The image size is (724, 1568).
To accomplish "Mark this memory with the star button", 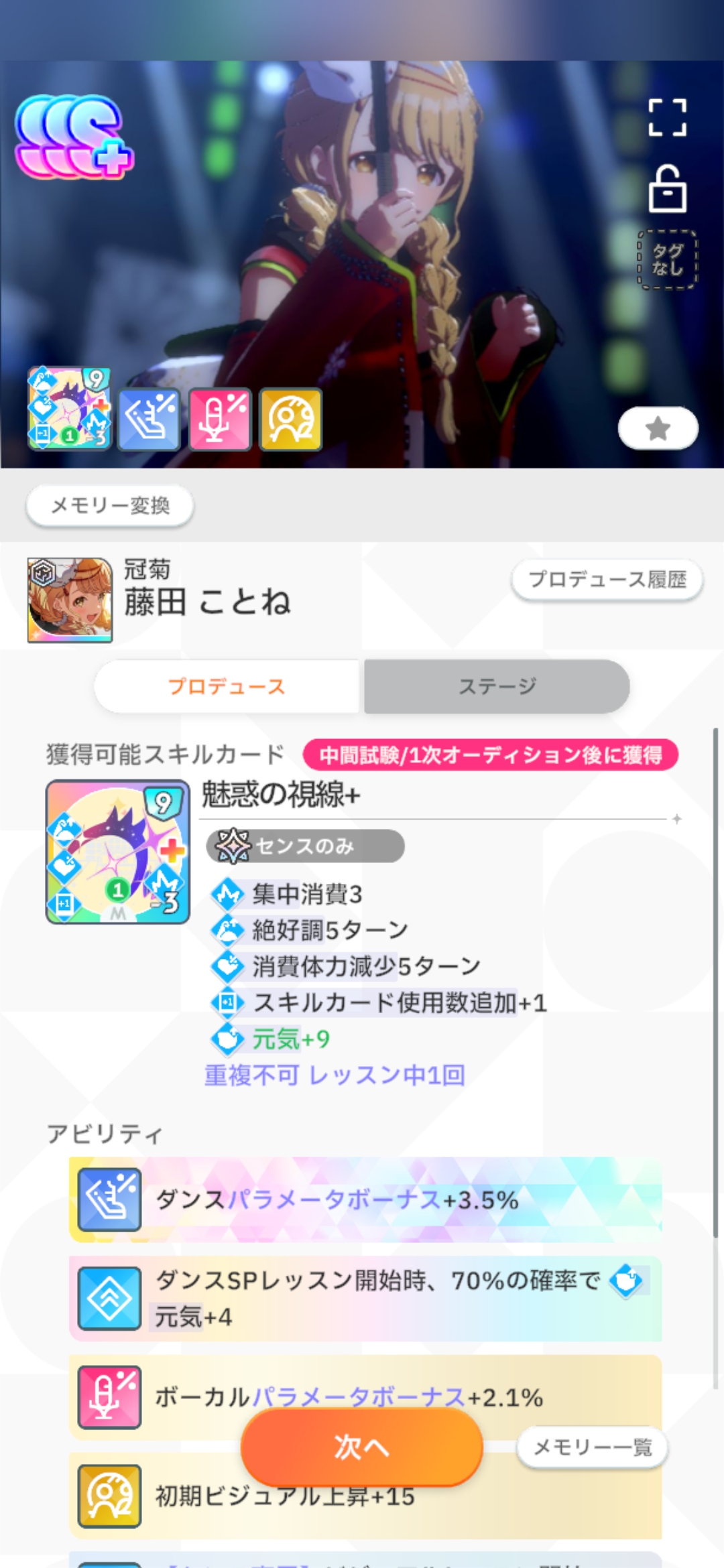I will pyautogui.click(x=658, y=428).
